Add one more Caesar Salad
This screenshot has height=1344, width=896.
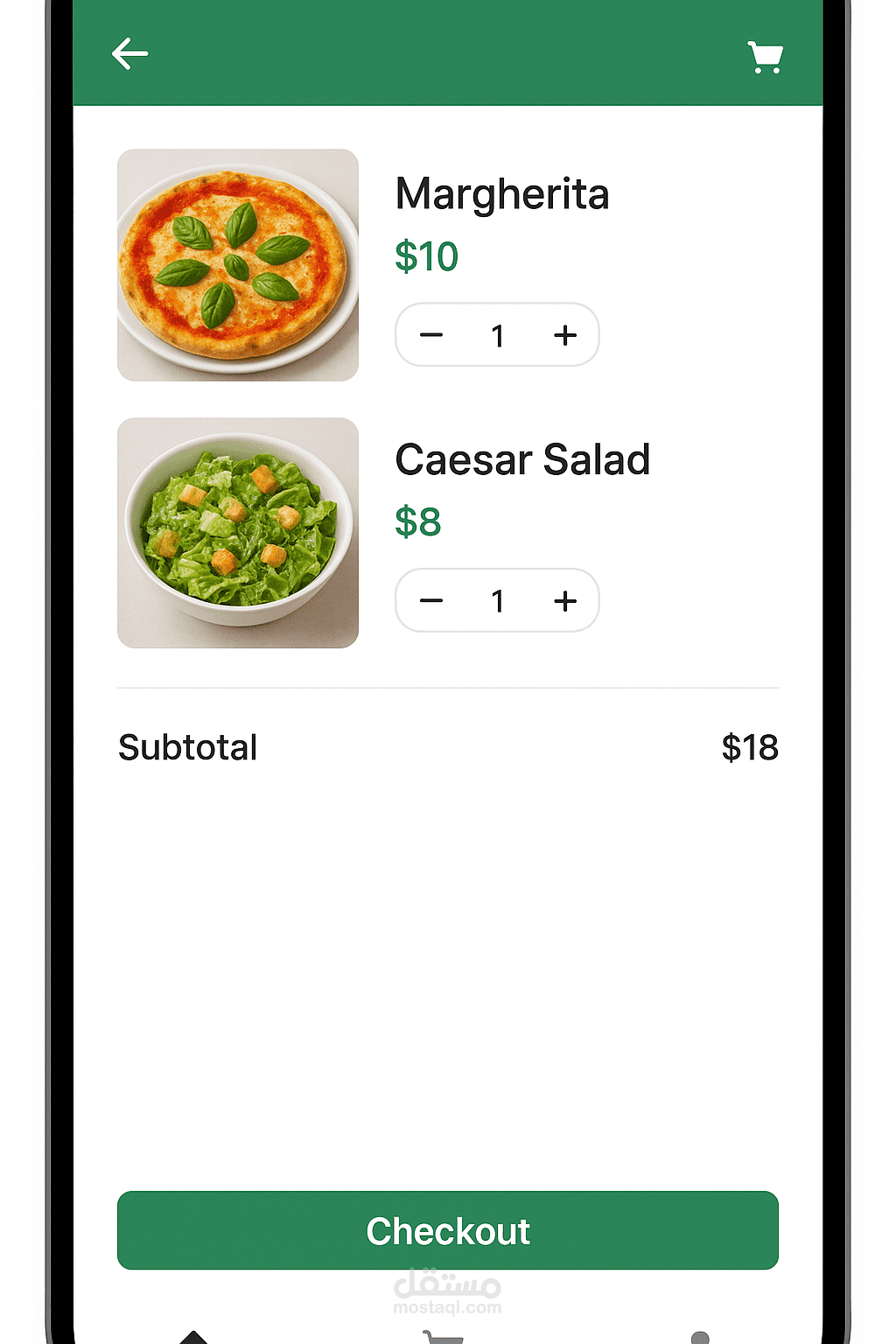click(565, 601)
